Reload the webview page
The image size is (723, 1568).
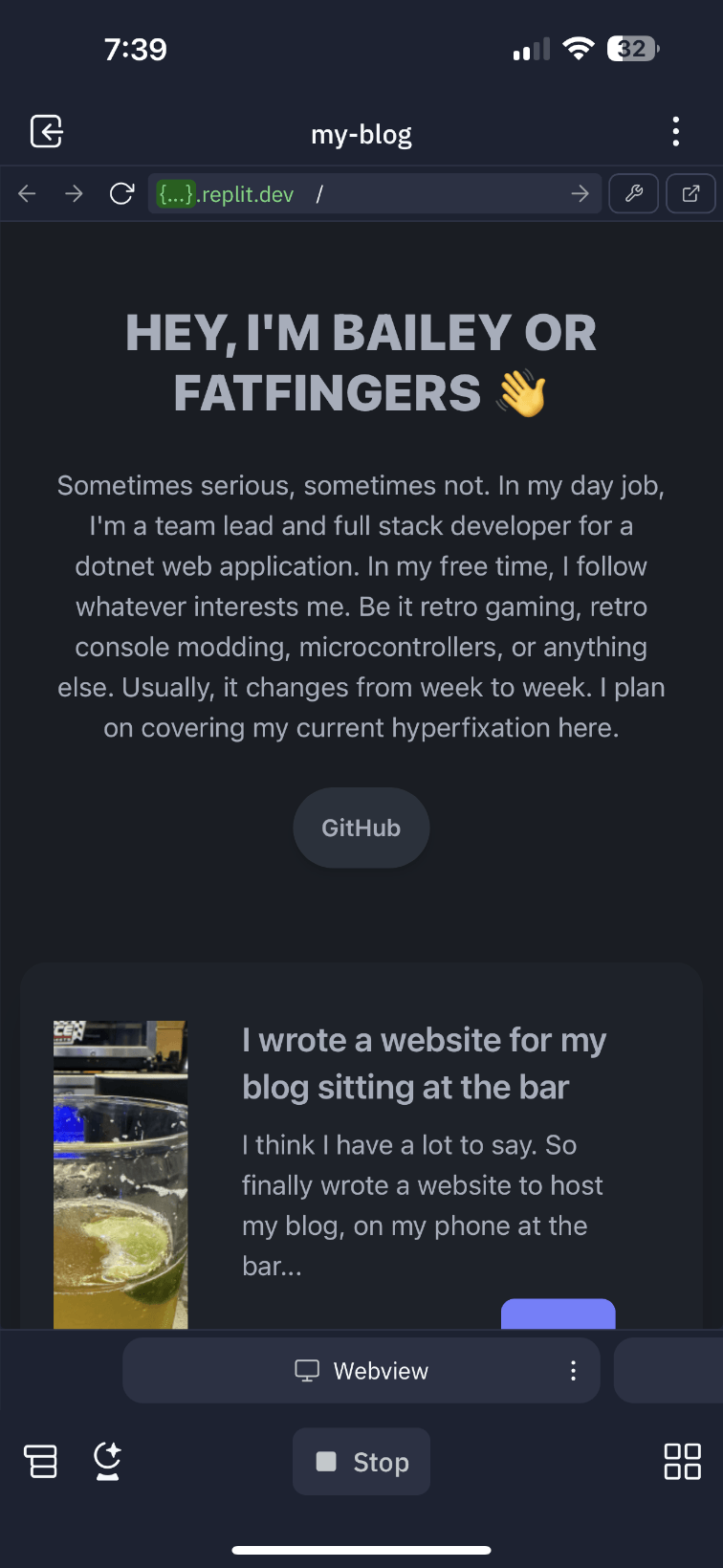(121, 194)
